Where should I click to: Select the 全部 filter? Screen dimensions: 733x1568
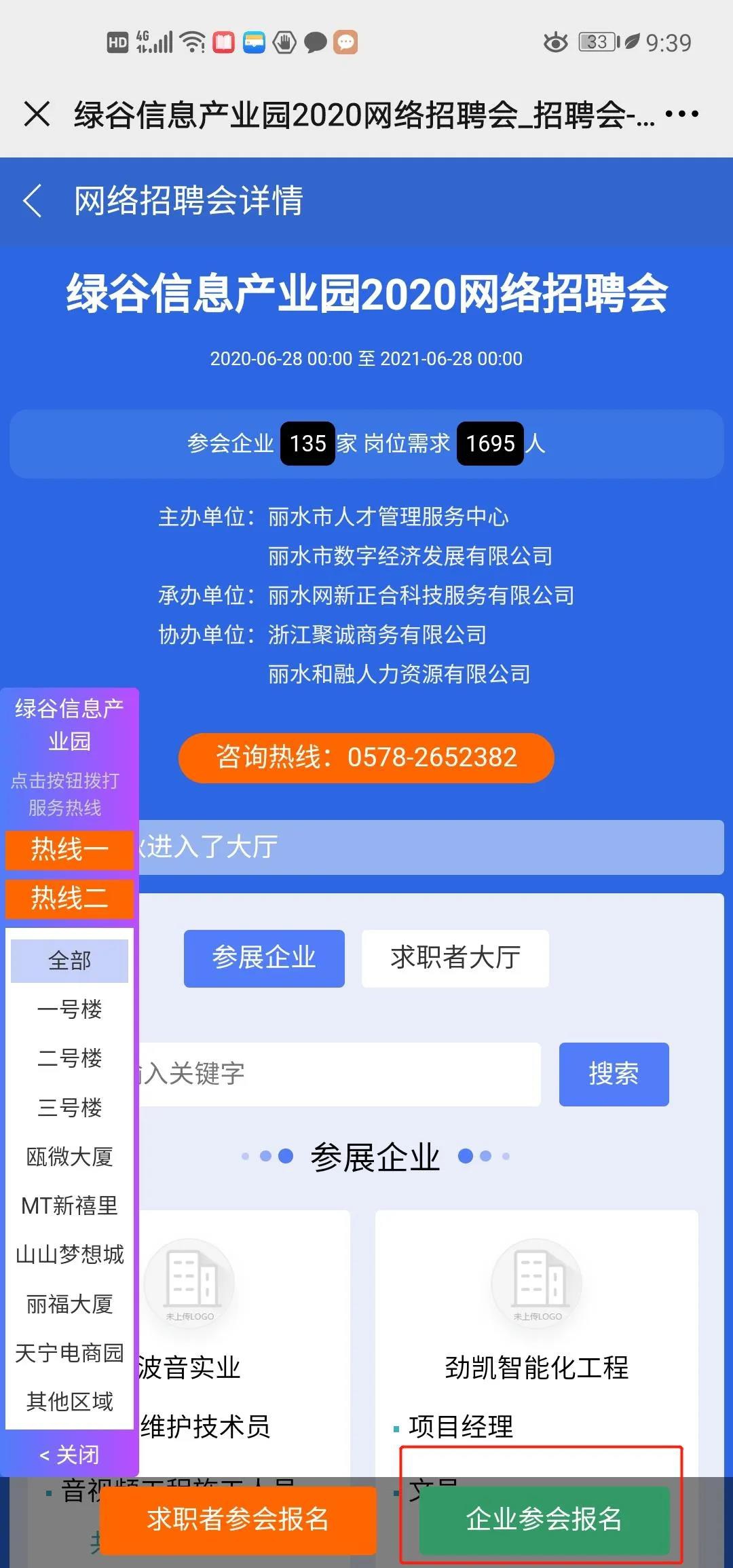pyautogui.click(x=69, y=960)
